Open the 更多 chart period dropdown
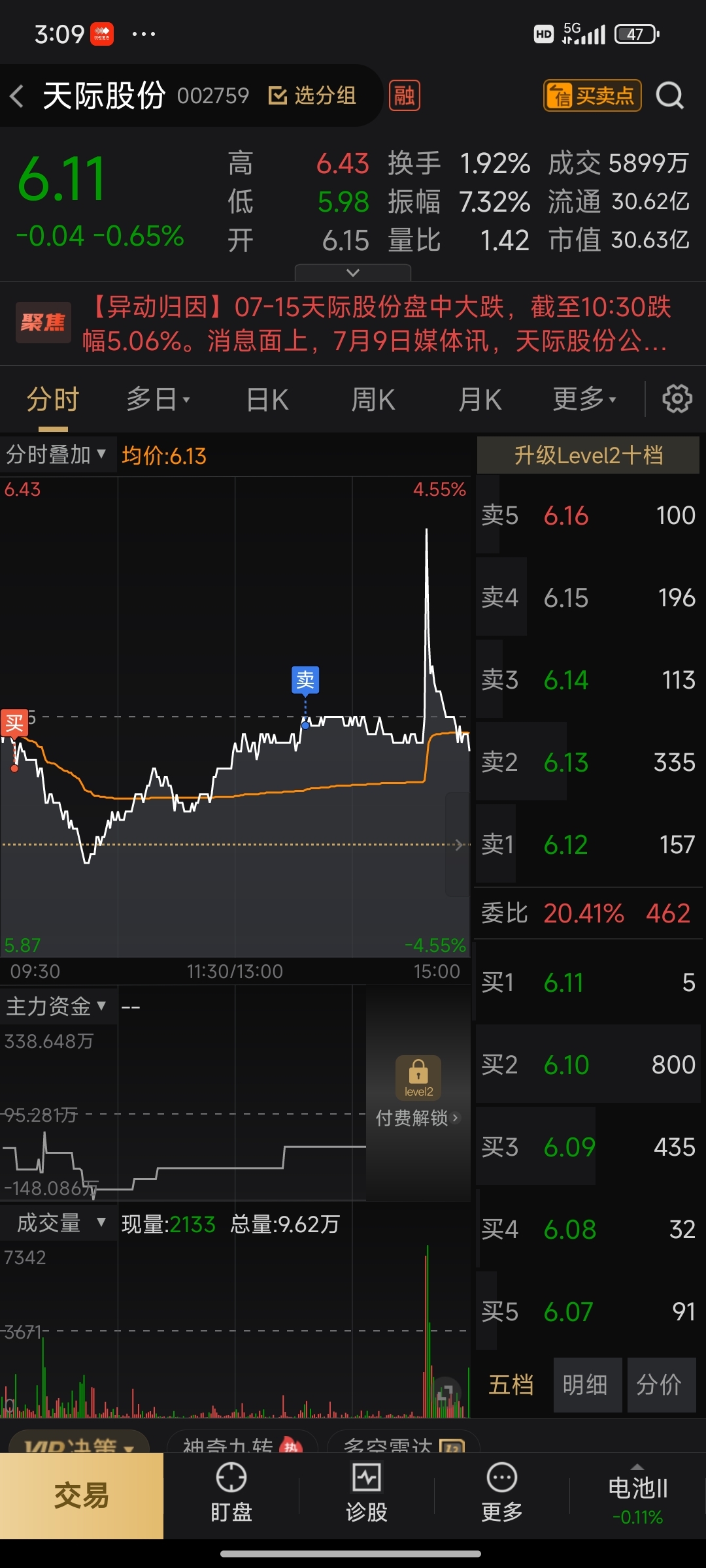Image resolution: width=706 pixels, height=1568 pixels. 584,399
